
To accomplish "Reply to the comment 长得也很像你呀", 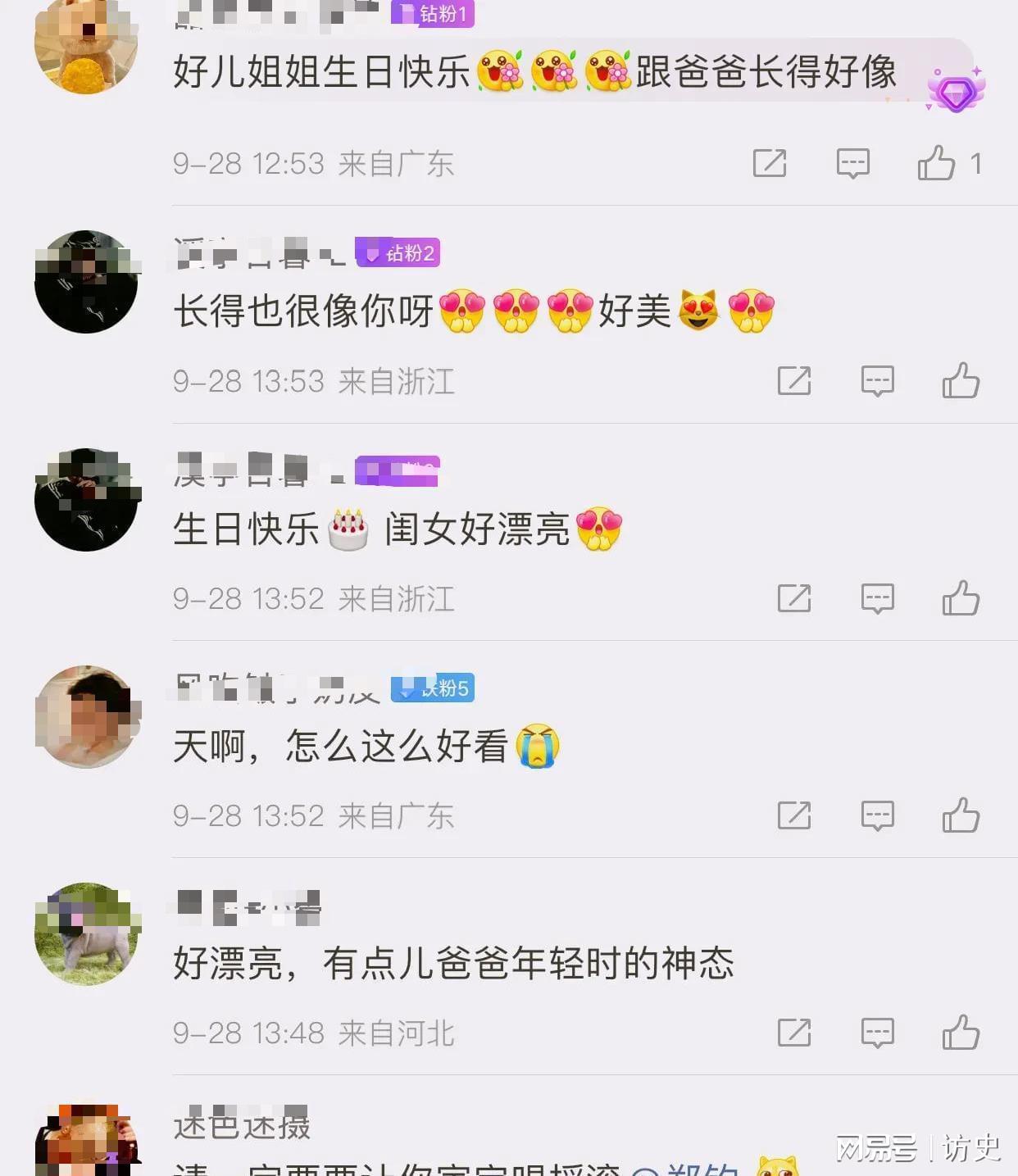I will pos(877,381).
